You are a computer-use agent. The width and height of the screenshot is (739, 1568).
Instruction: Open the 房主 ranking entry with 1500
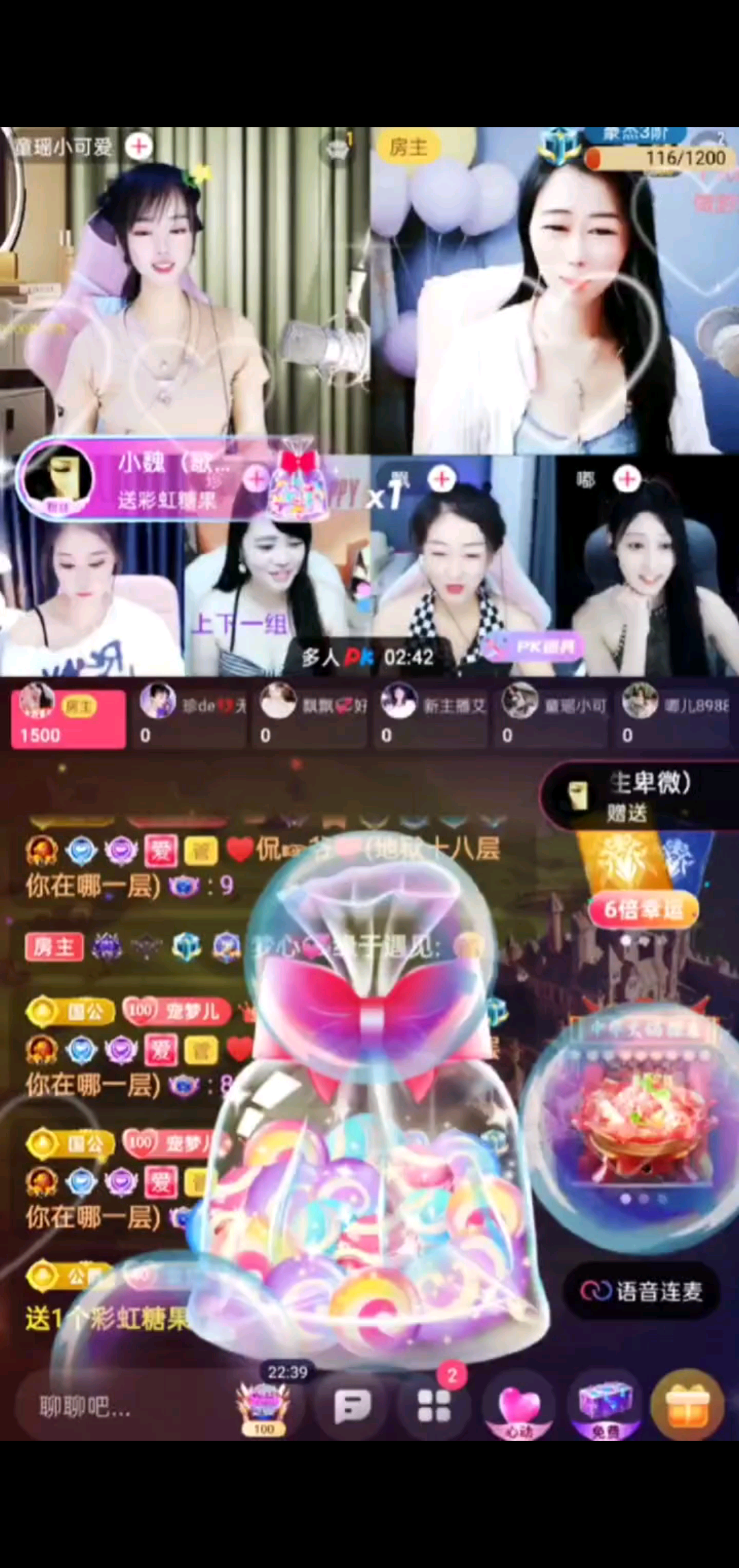coord(68,718)
